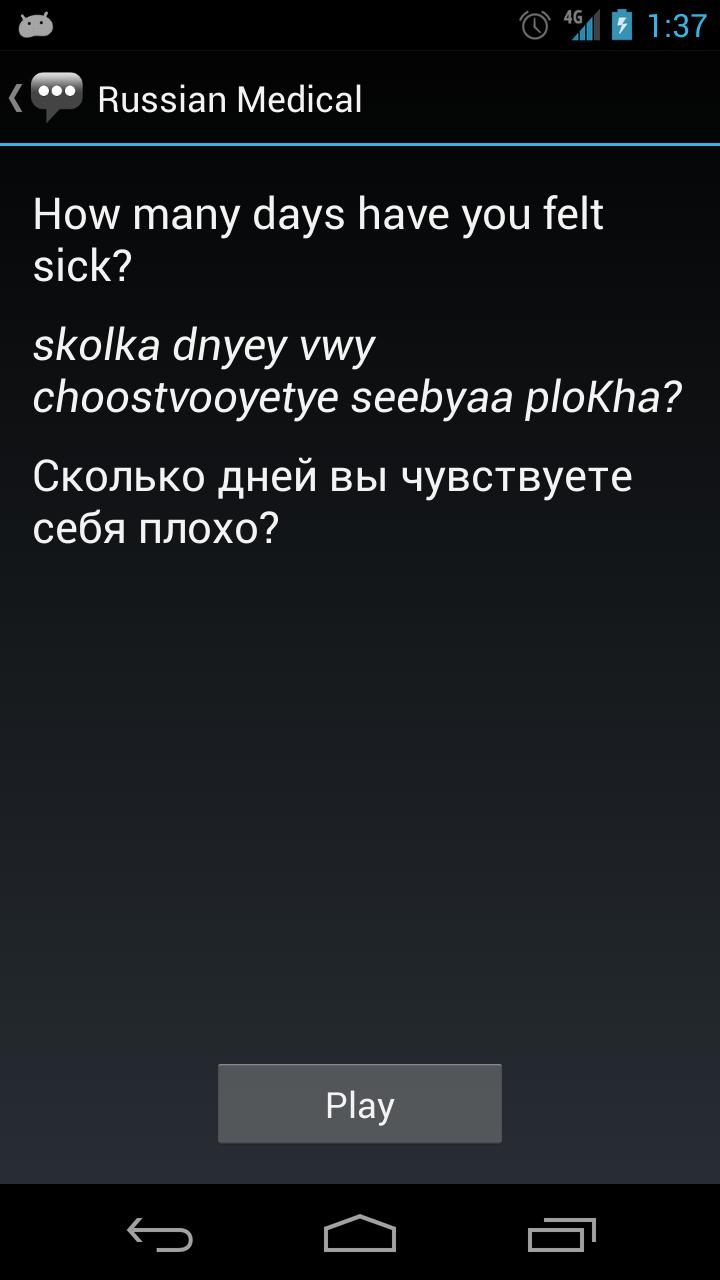Open the recent apps view
The width and height of the screenshot is (720, 1280).
(561, 1234)
